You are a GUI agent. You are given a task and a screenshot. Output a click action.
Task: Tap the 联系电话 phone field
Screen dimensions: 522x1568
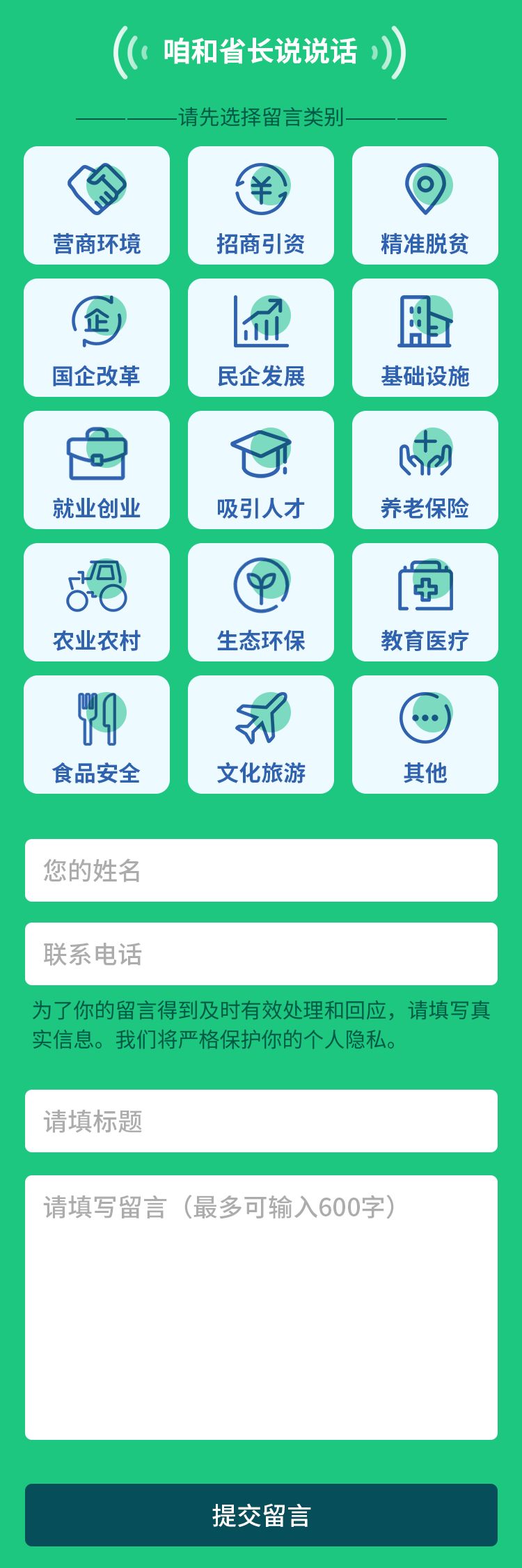click(261, 954)
